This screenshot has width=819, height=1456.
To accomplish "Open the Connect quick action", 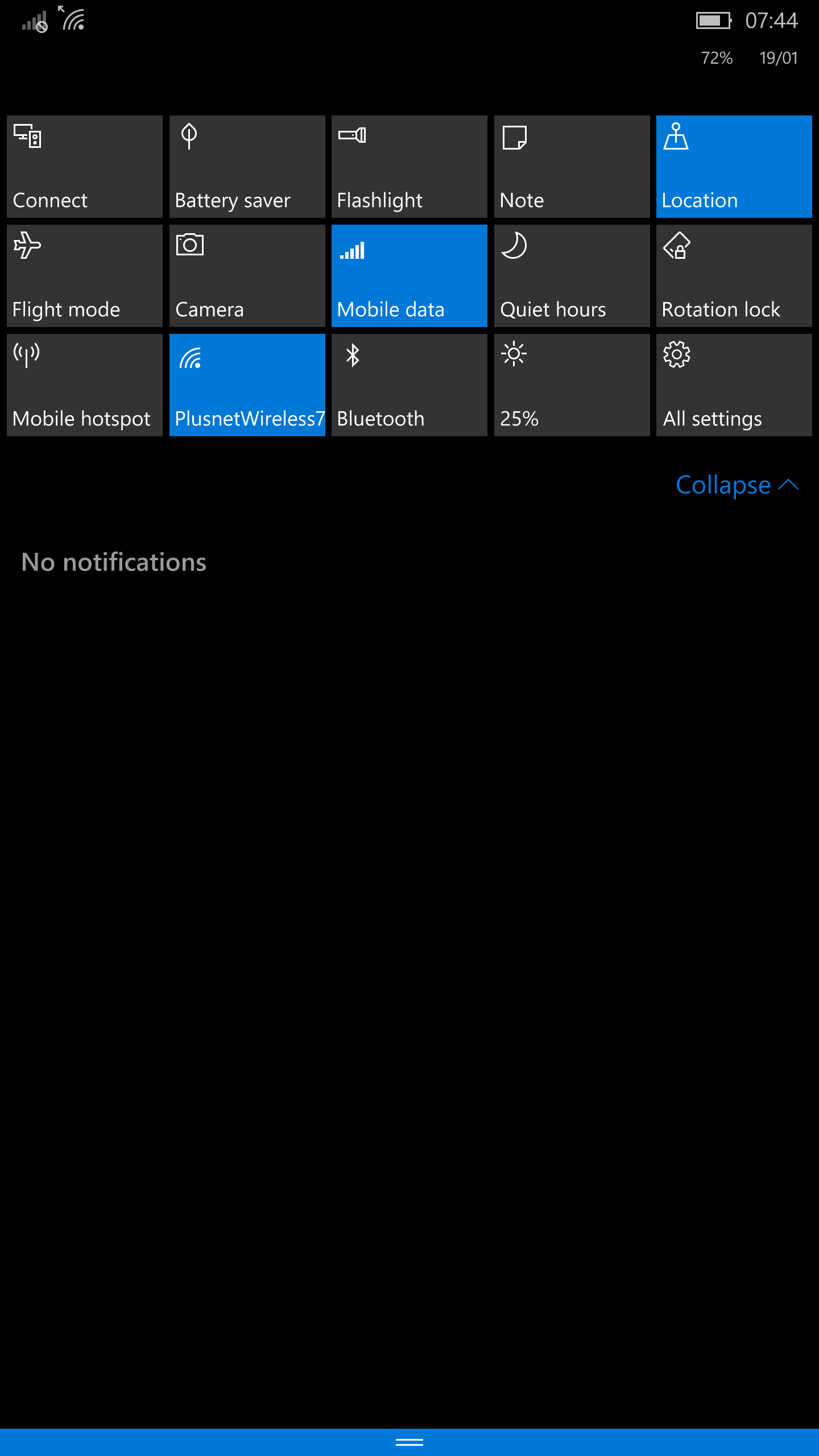I will point(85,167).
